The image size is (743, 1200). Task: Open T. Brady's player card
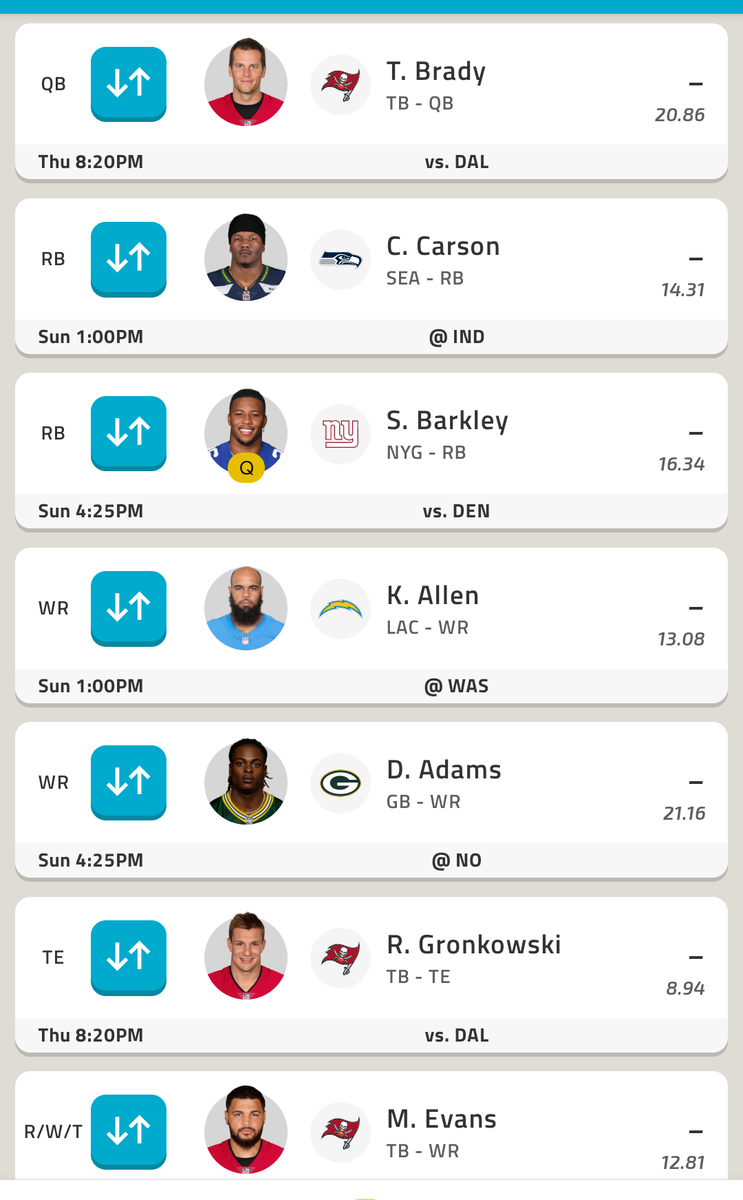tap(436, 72)
